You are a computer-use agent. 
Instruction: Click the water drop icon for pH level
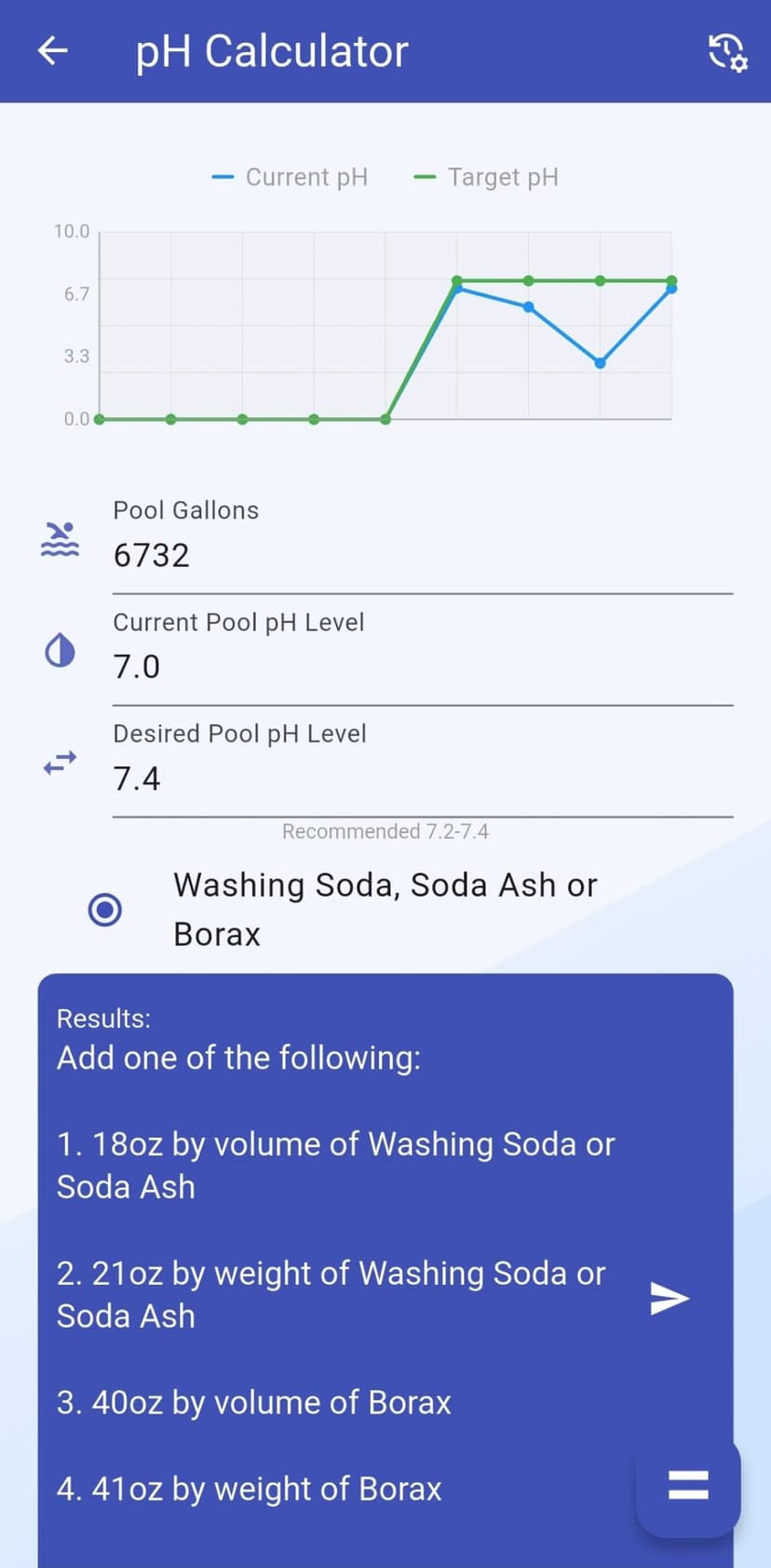[58, 649]
